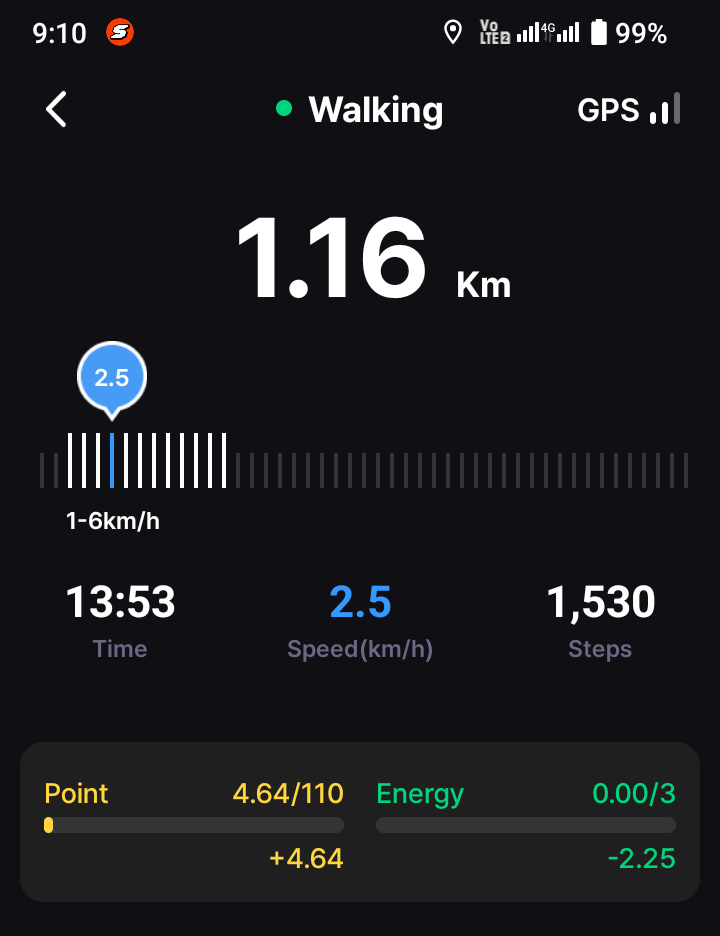Viewport: 720px width, 936px height.
Task: Go back using the top arrow
Action: coord(57,109)
